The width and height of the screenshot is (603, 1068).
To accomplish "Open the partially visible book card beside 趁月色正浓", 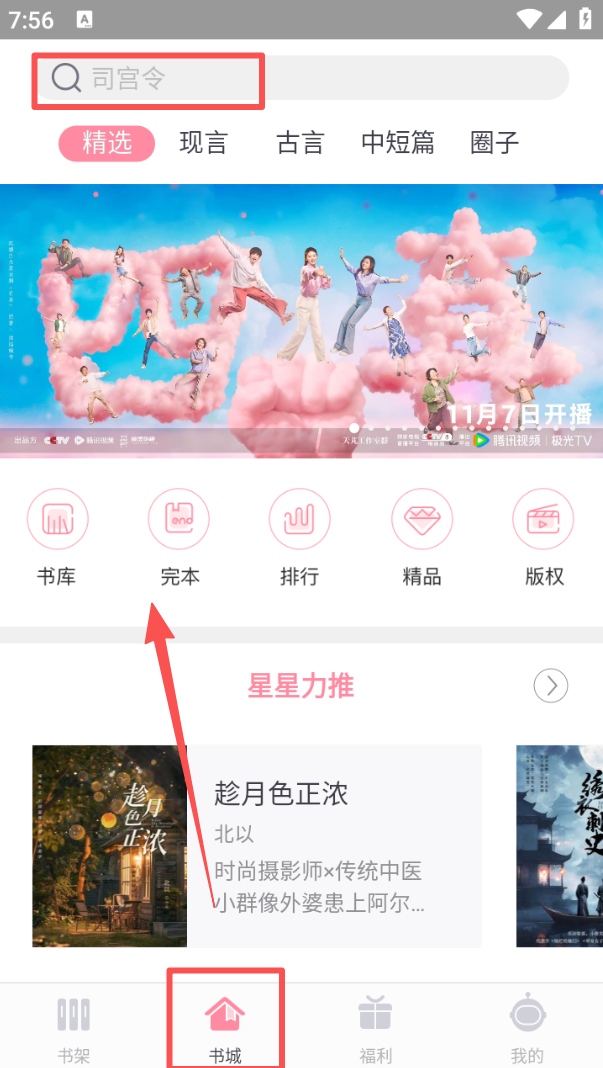I will [559, 845].
